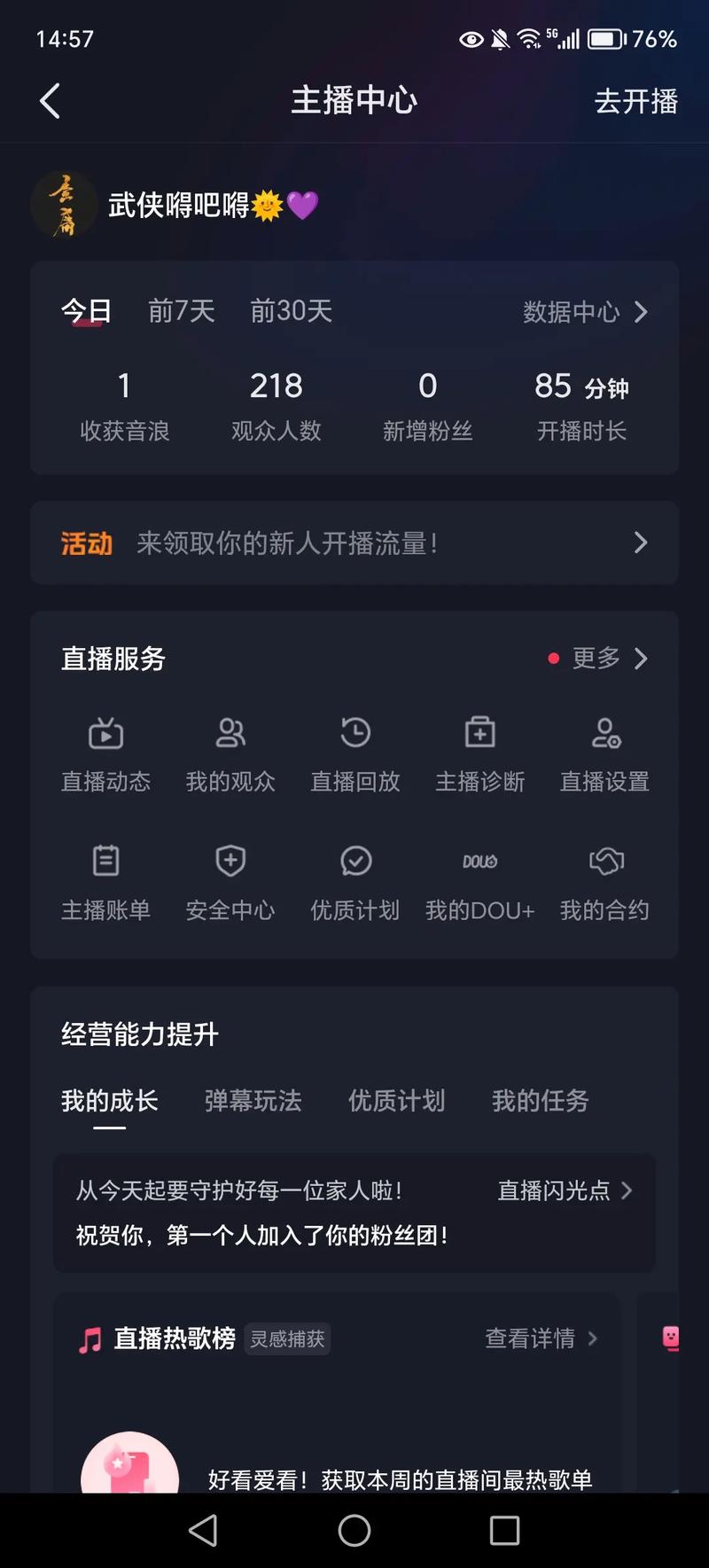This screenshot has width=709, height=1568.
Task: Tap the profile avatar of 武侠嗯吧嗯
Action: point(64,204)
